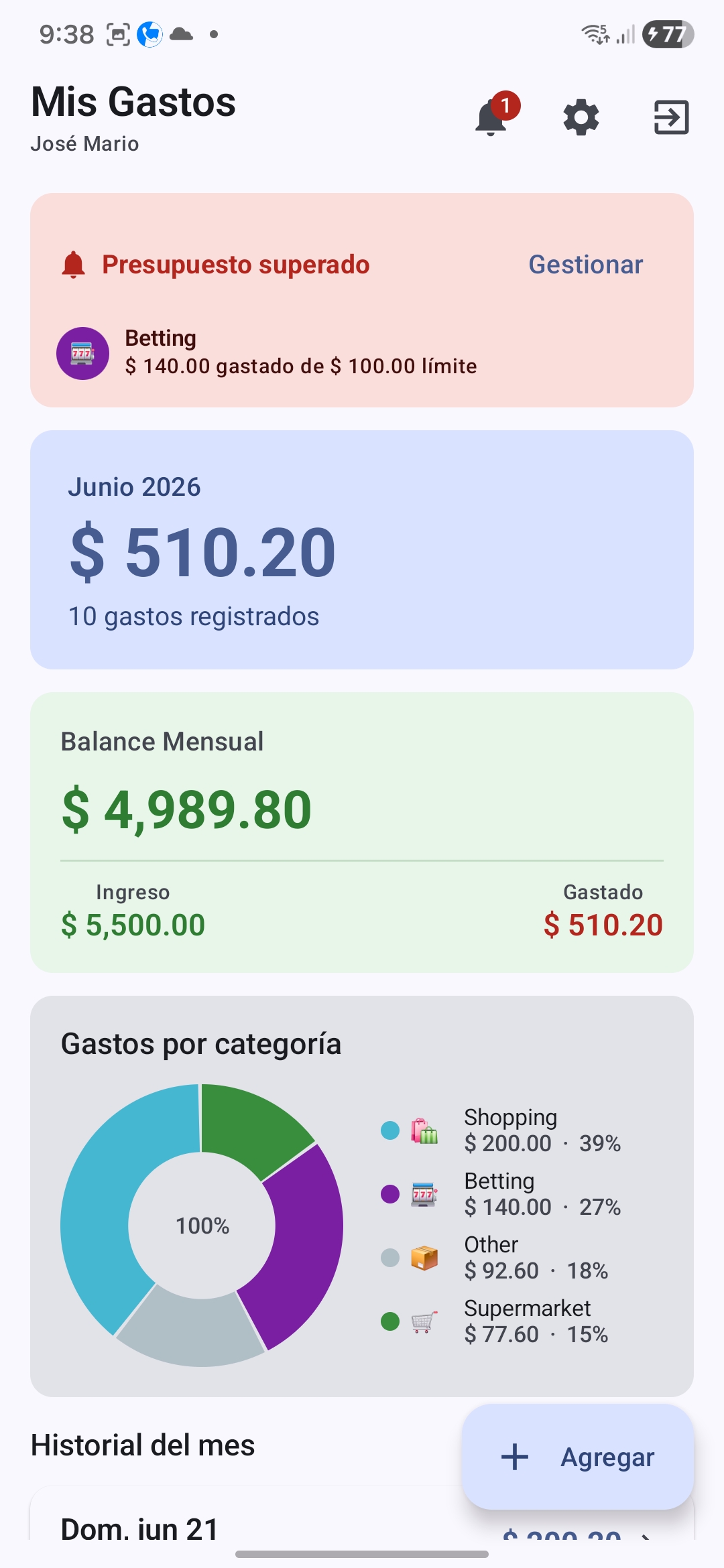Screen dimensions: 724x1568
Task: Tap Gestionar on the budget alert
Action: point(585,265)
